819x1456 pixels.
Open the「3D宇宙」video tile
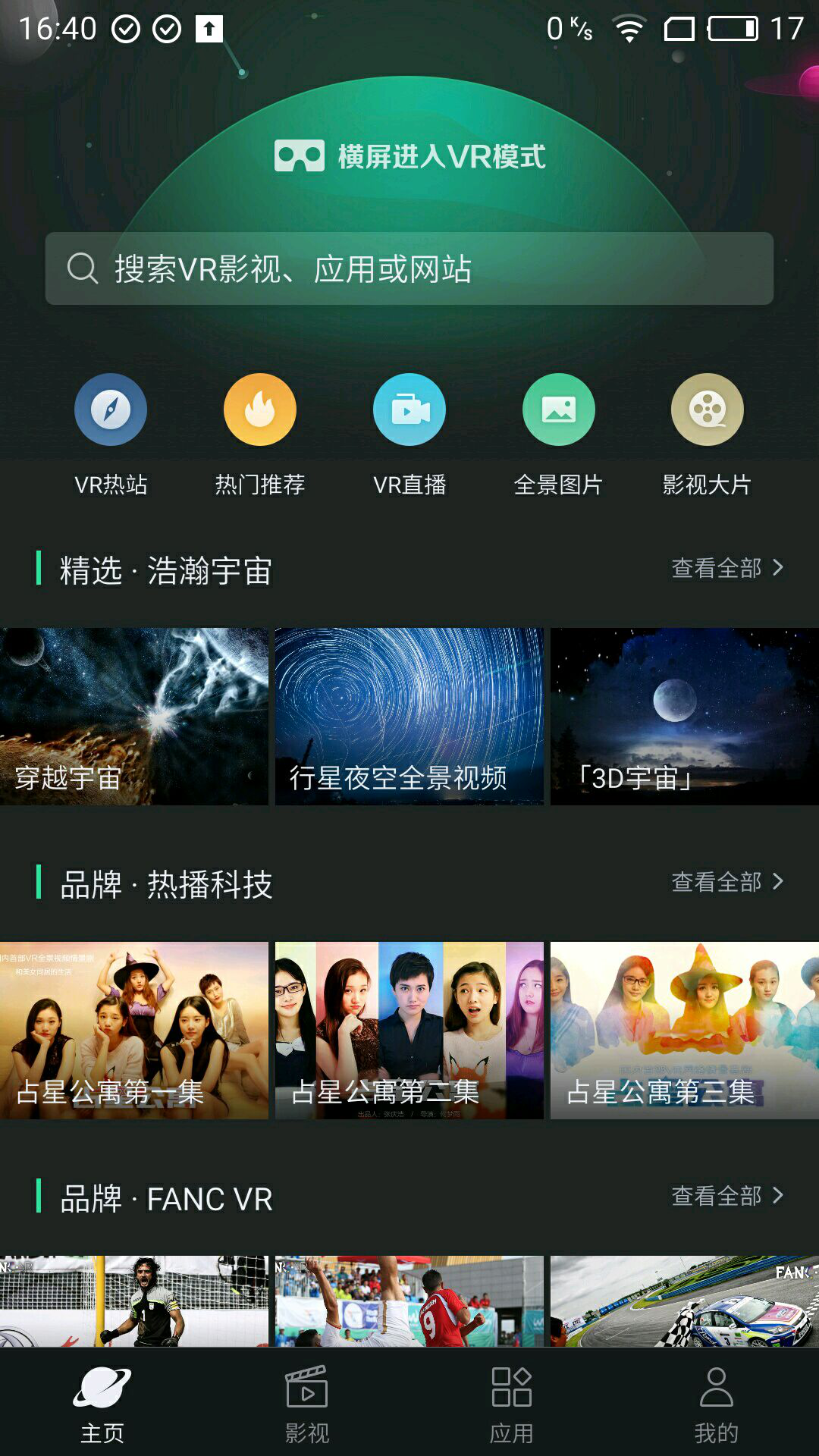[685, 716]
